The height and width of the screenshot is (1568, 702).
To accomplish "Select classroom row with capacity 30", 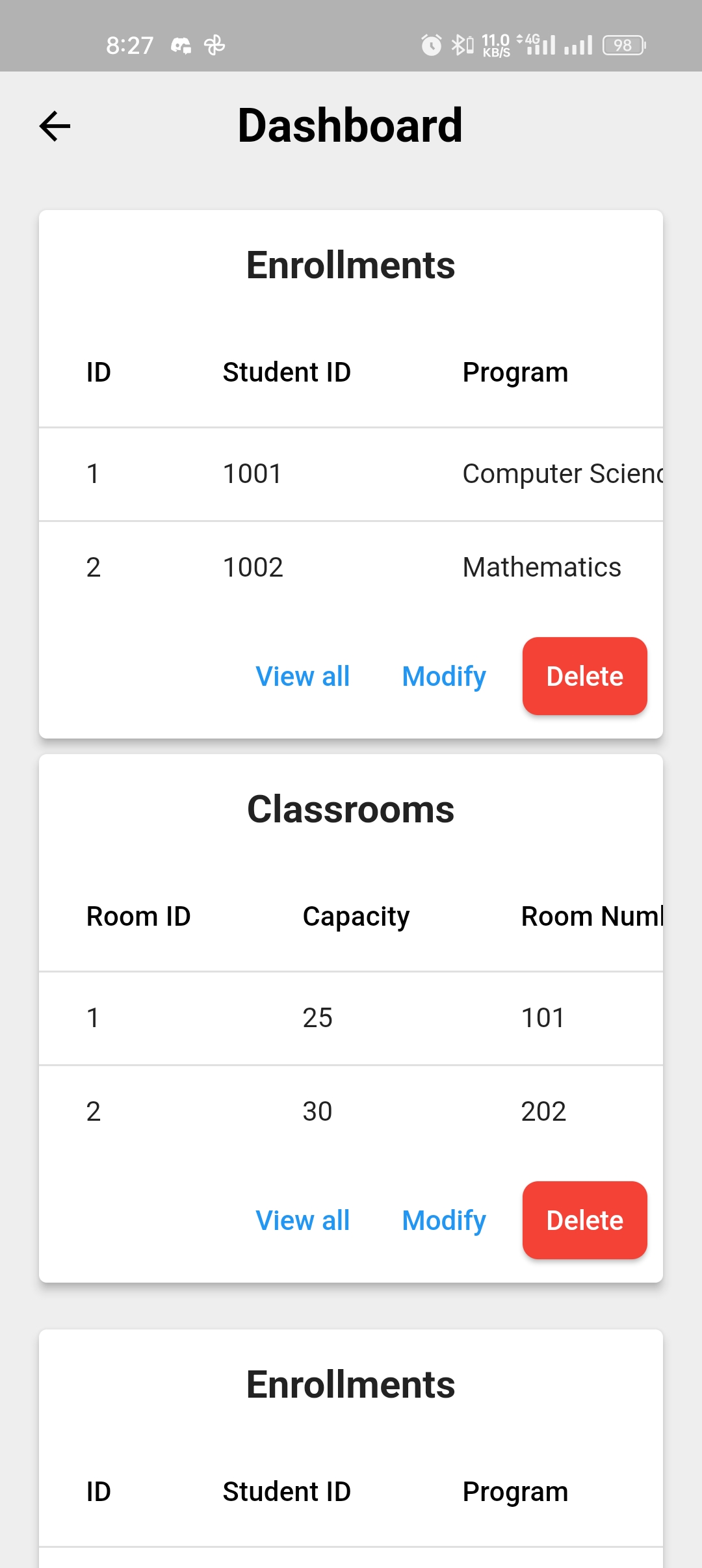I will click(x=351, y=1112).
